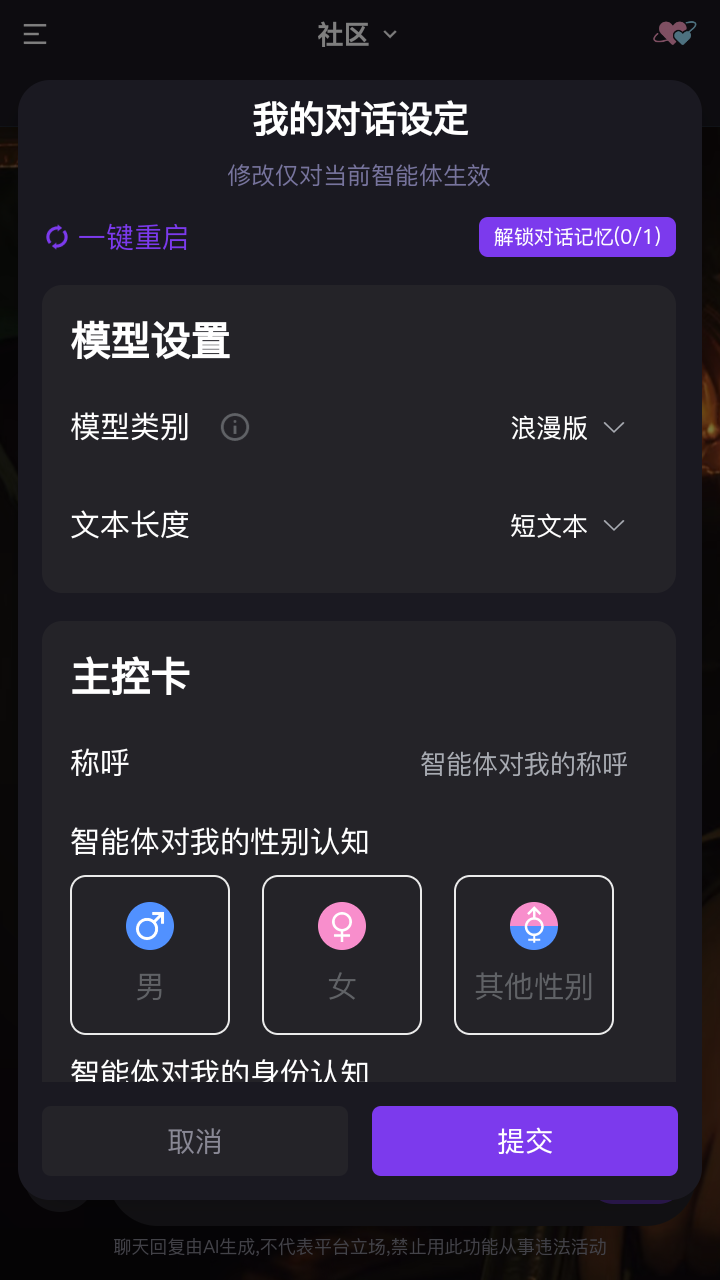Screen dimensions: 720x1280
Task: Choose 女 as the recognized gender
Action: 341,954
